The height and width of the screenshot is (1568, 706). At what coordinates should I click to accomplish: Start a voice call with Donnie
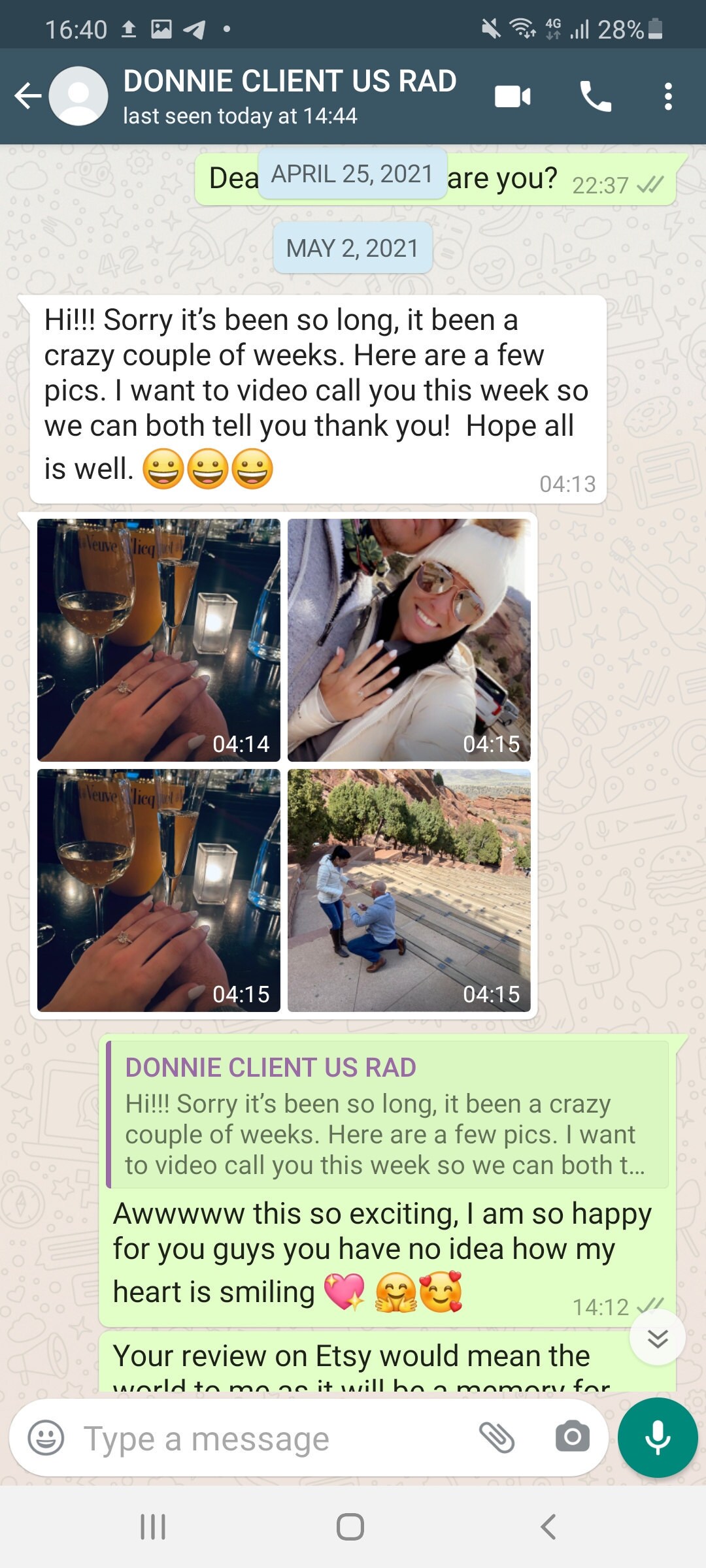[x=596, y=97]
